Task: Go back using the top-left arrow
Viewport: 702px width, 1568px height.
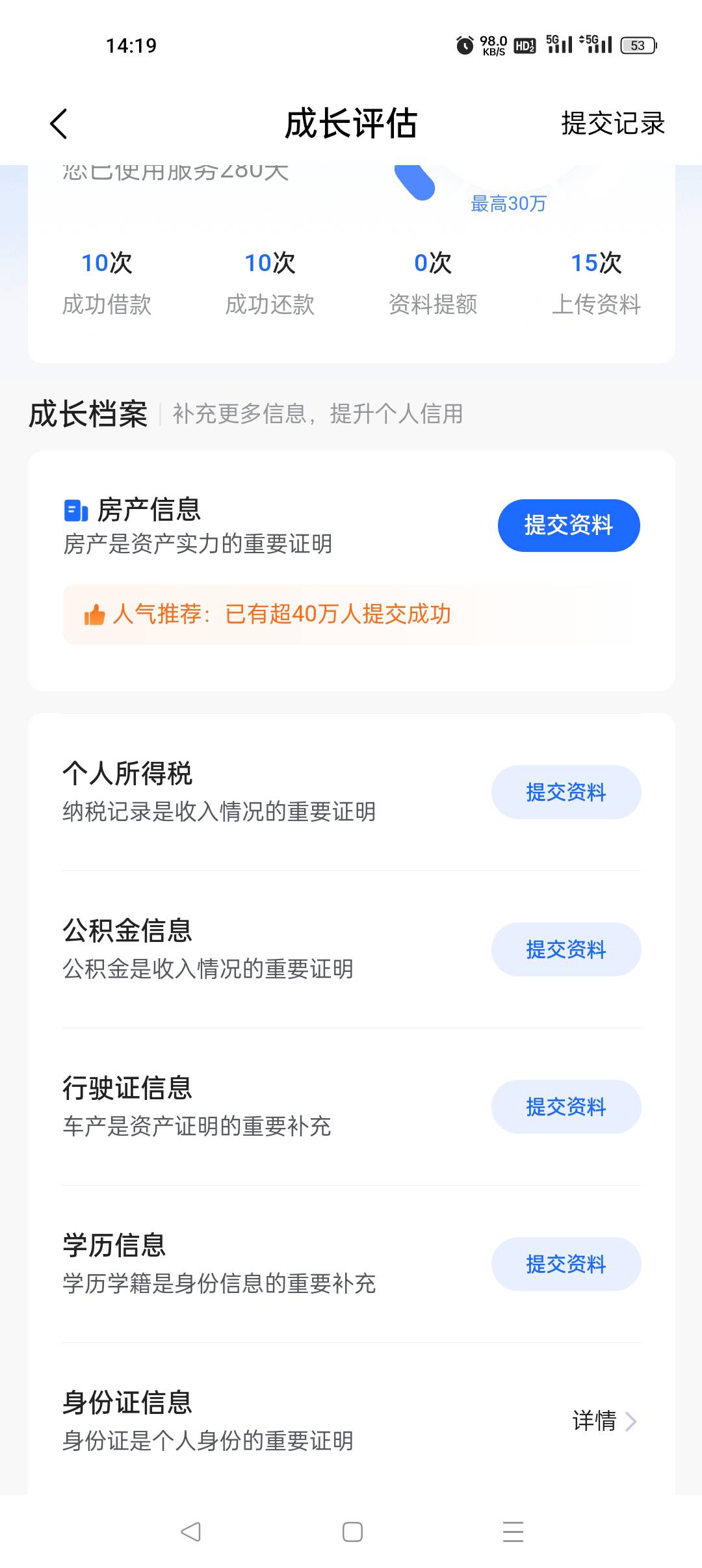Action: coord(58,124)
